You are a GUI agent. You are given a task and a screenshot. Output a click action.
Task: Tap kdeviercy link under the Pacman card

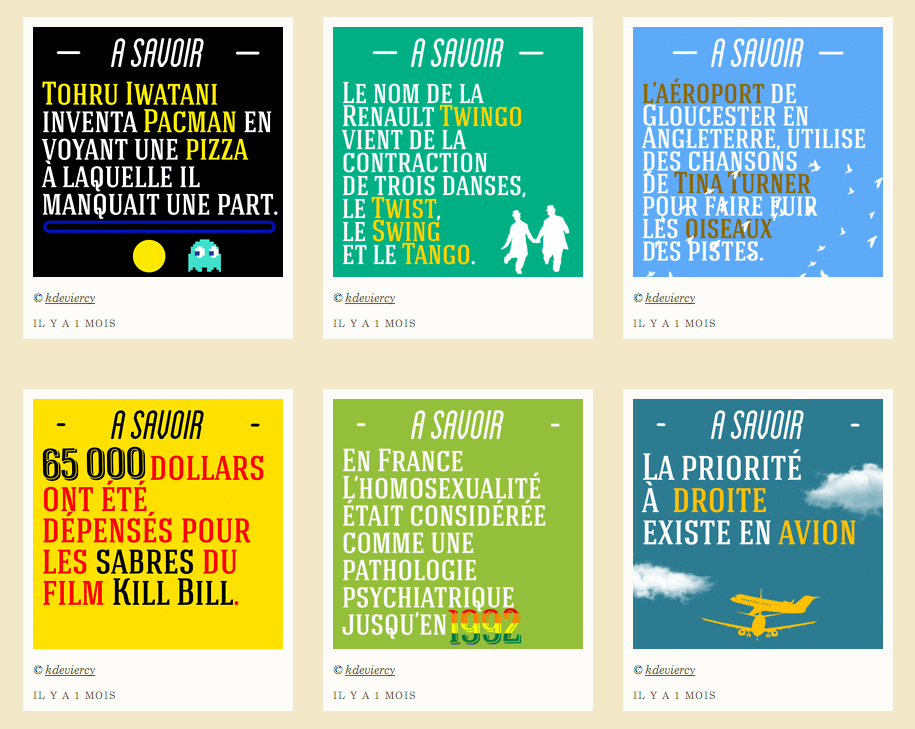(x=70, y=298)
